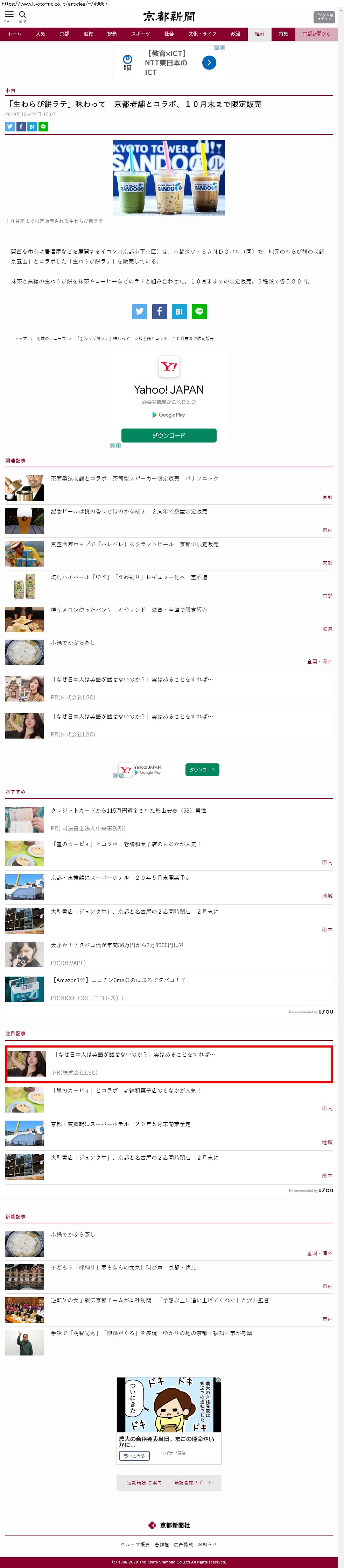Read the 記念ビール 2周年 article

tap(129, 512)
